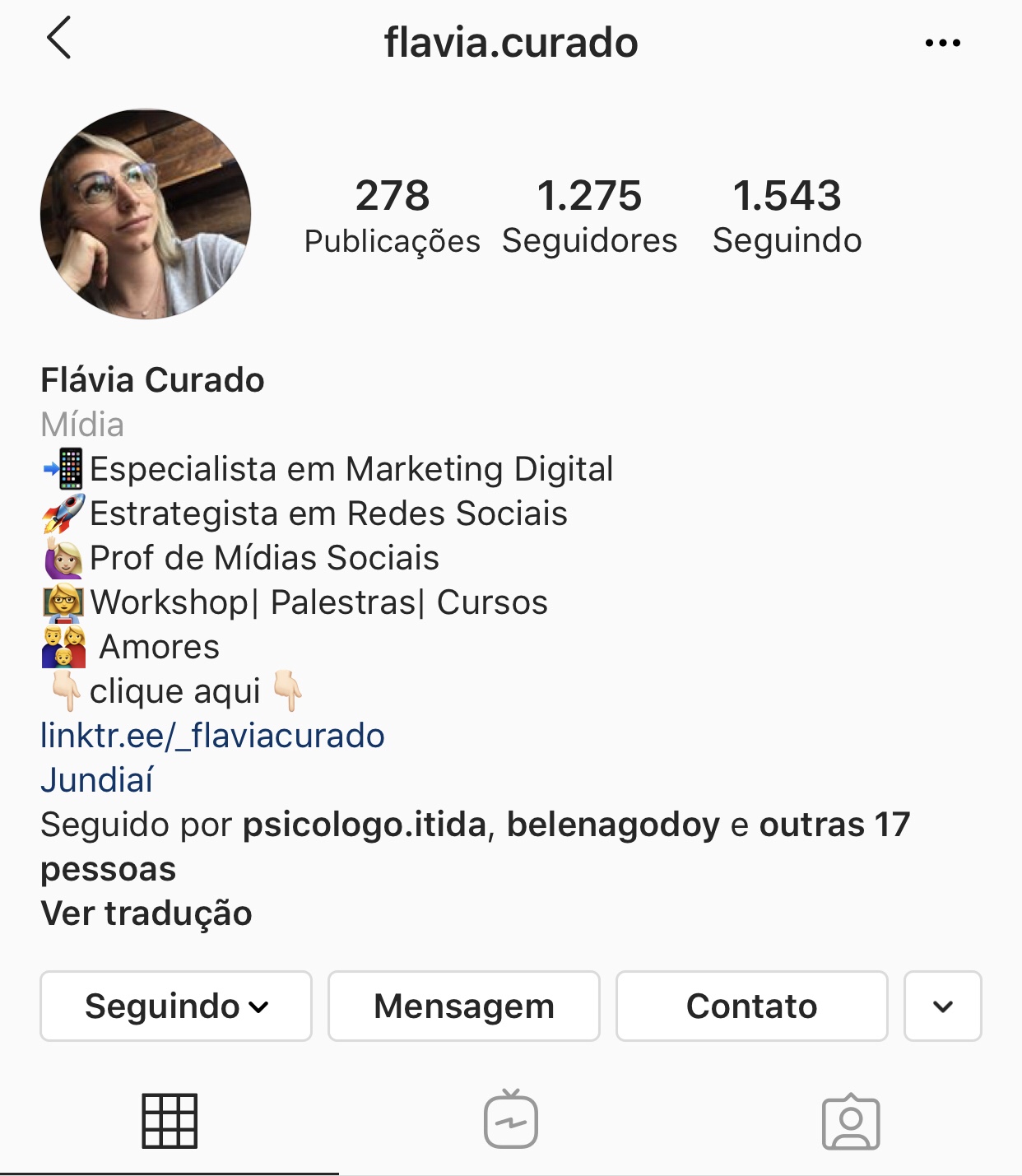Open the grid posts tab icon

click(x=170, y=1121)
